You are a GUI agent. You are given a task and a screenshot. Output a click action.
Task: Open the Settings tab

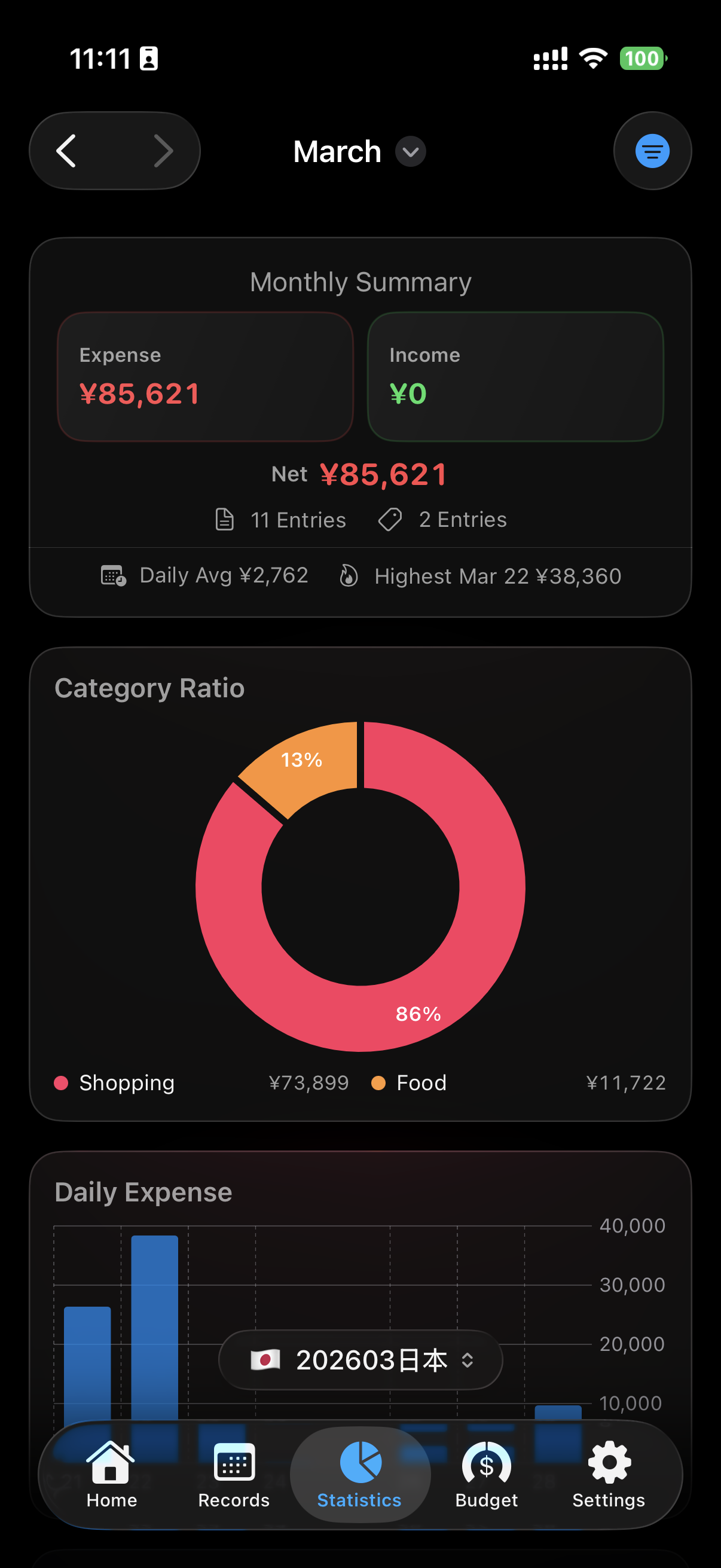tap(609, 1474)
